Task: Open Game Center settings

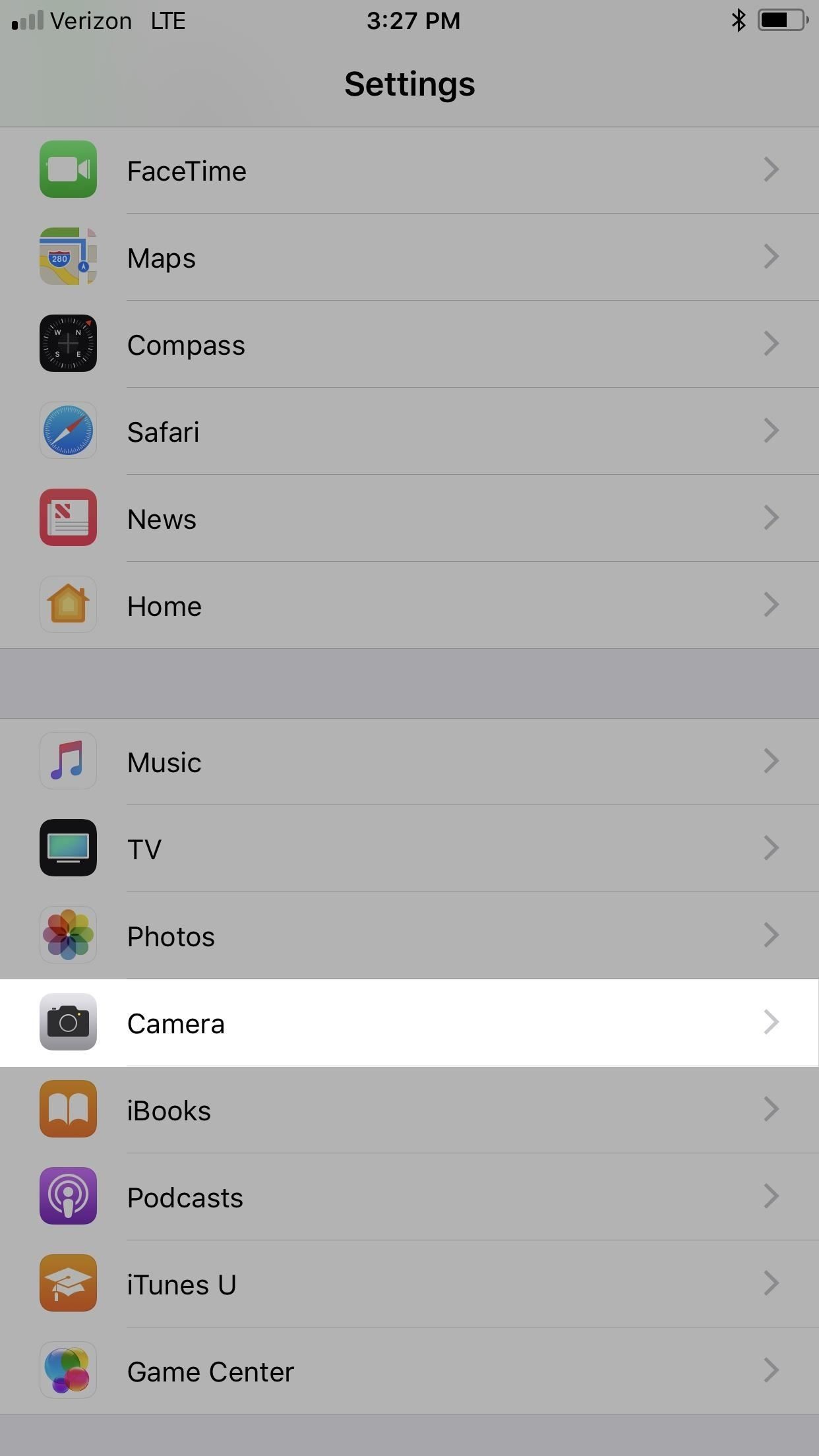Action: [x=409, y=1370]
